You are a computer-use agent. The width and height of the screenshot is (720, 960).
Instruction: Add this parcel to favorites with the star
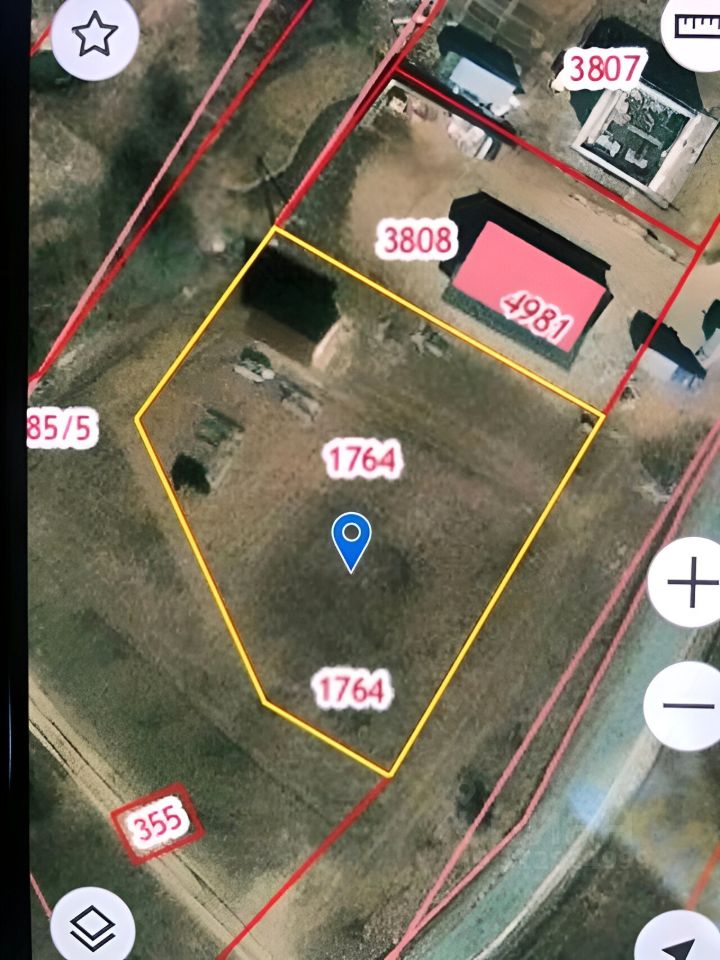point(94,36)
